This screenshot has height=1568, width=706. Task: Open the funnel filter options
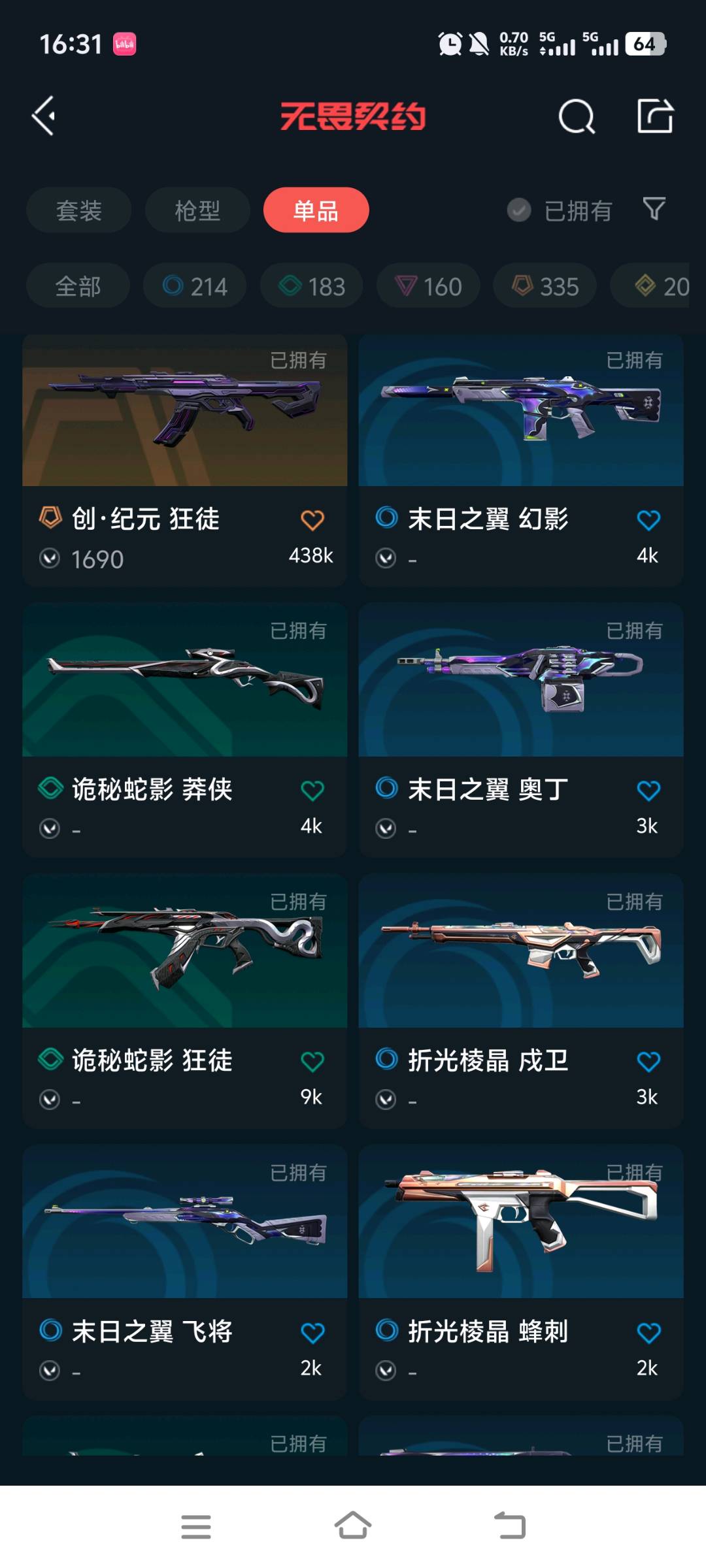[654, 209]
